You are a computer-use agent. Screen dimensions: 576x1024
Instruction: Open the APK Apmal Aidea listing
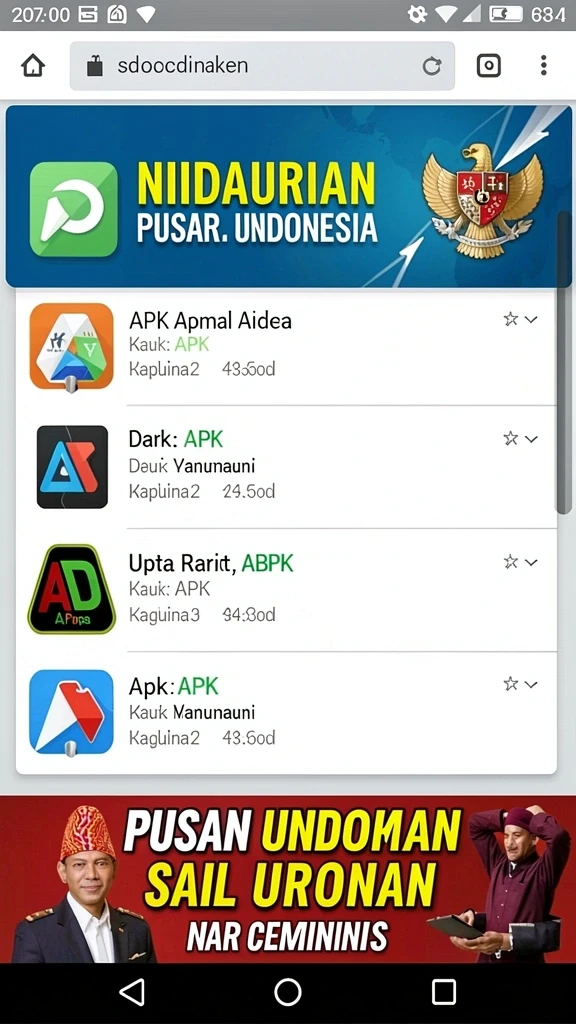pos(286,346)
